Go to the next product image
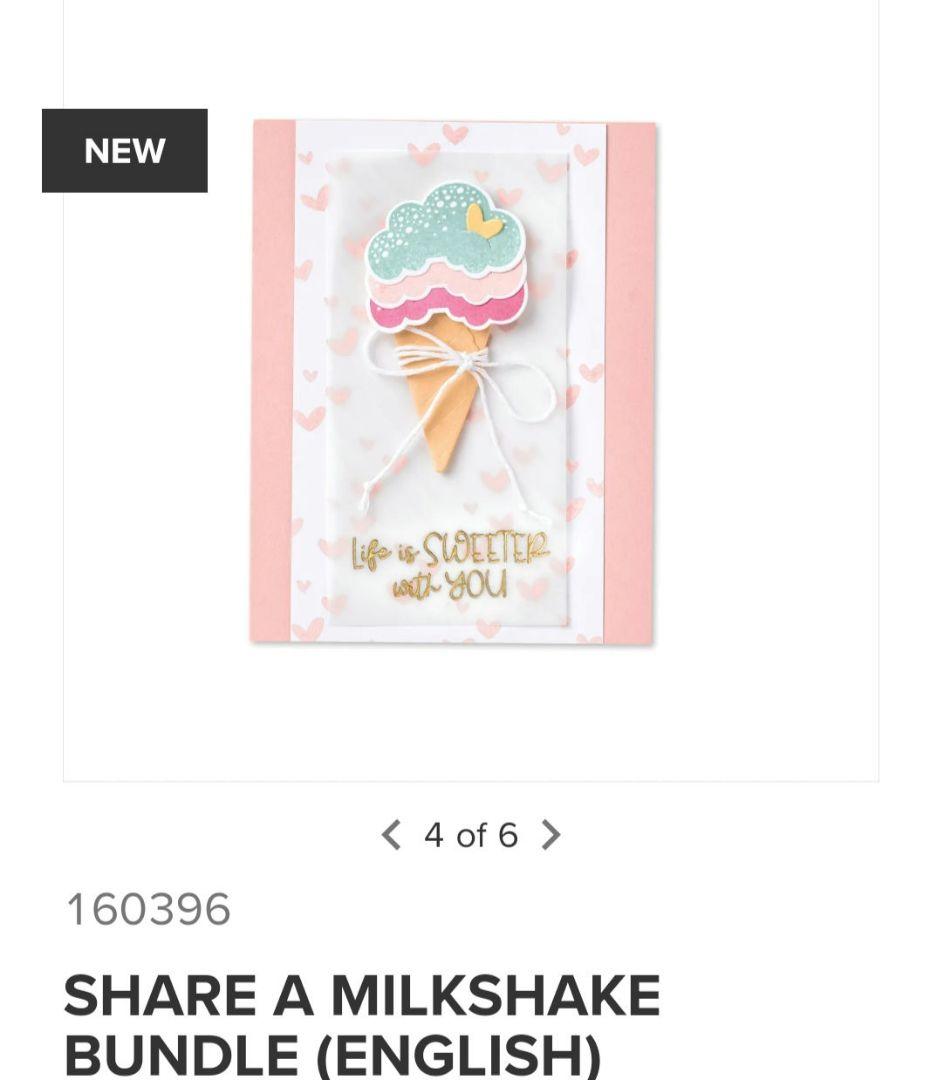Screen dimensions: 942x1080 [551, 834]
